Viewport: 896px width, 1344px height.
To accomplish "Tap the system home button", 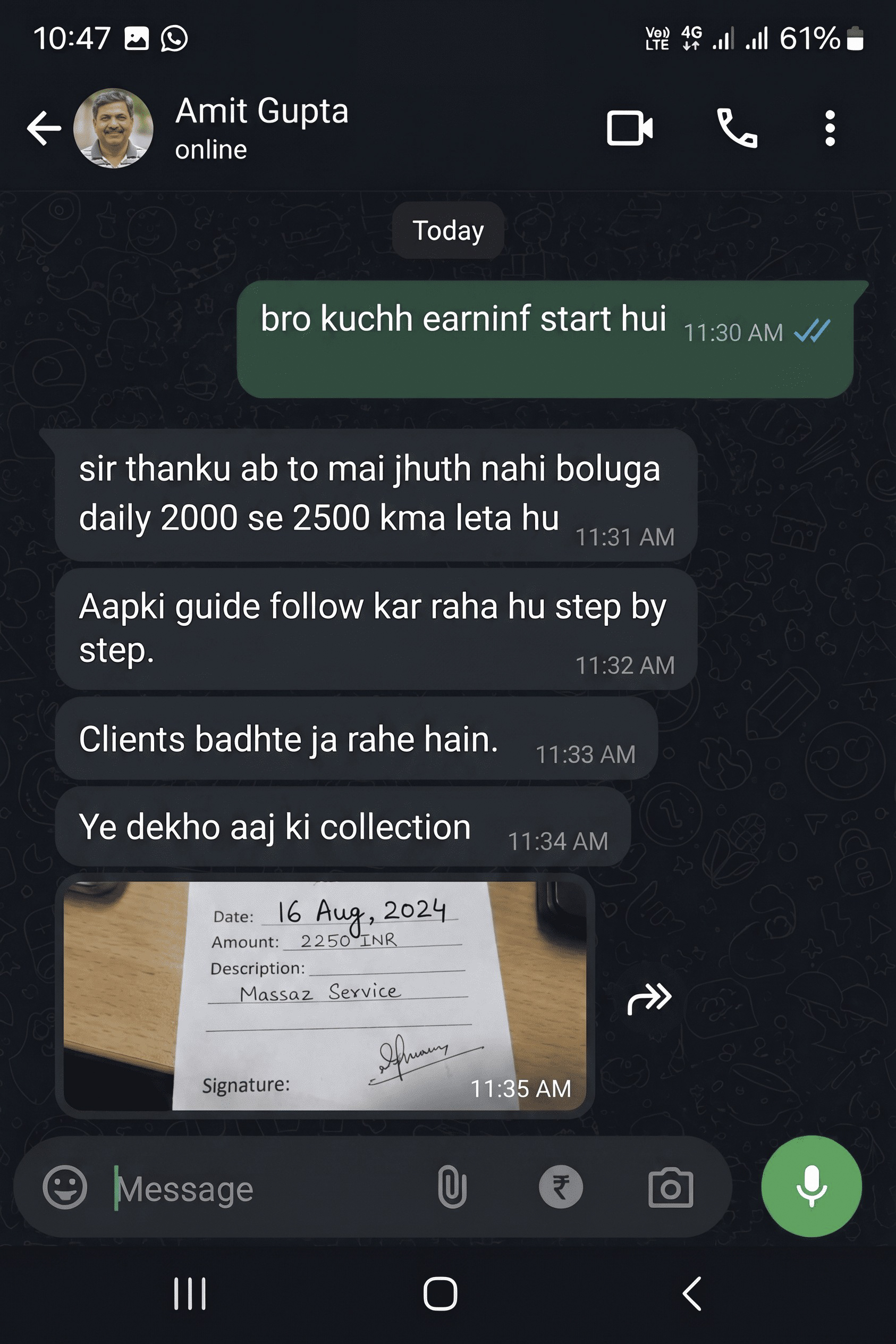I will click(x=440, y=1293).
